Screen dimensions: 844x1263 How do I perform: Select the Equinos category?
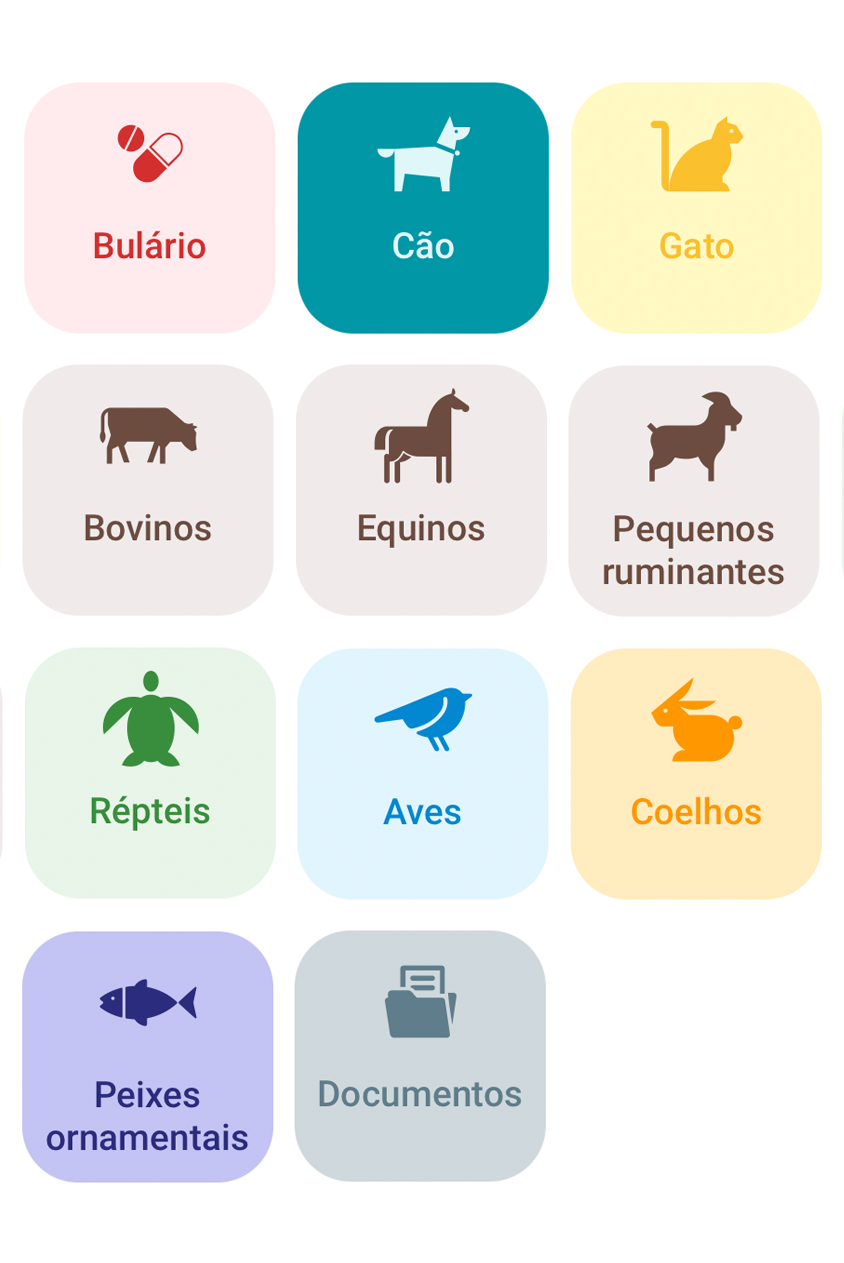(421, 488)
